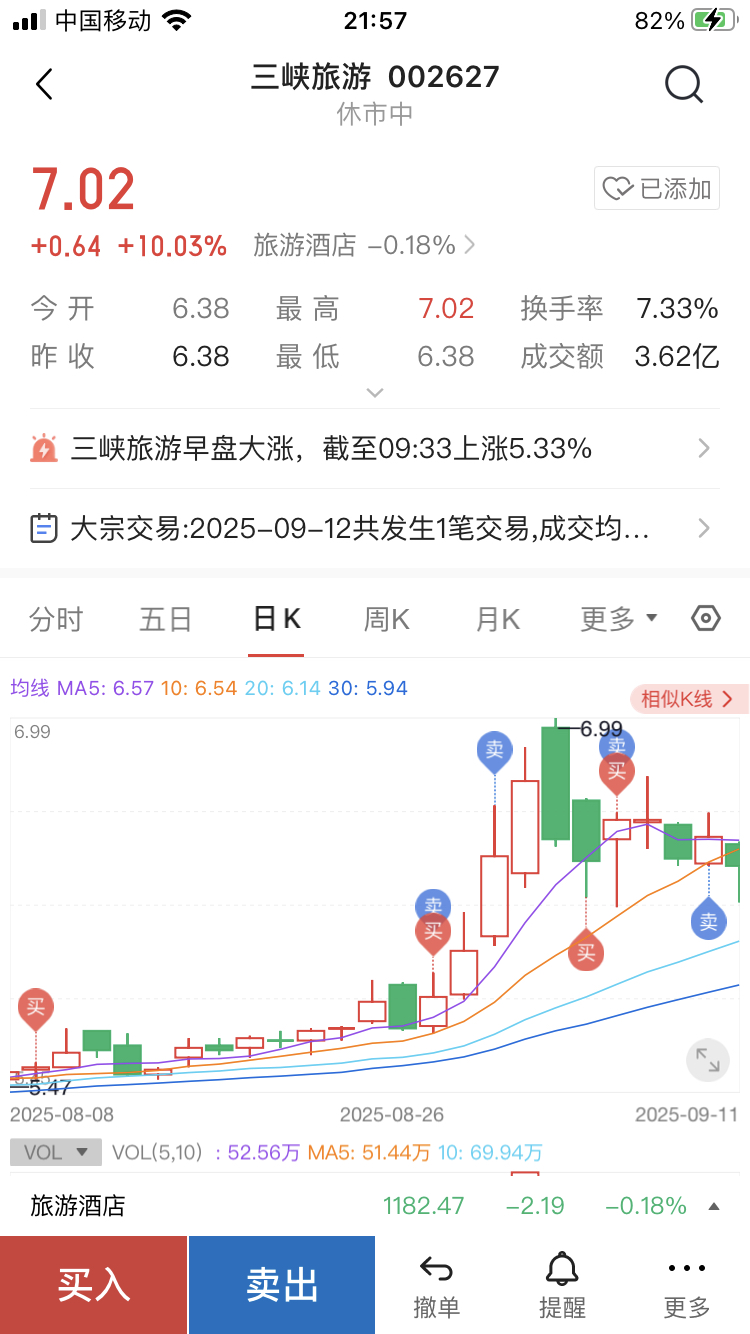Switch to the 分时 chart tab
Viewport: 750px width, 1334px height.
(x=56, y=619)
